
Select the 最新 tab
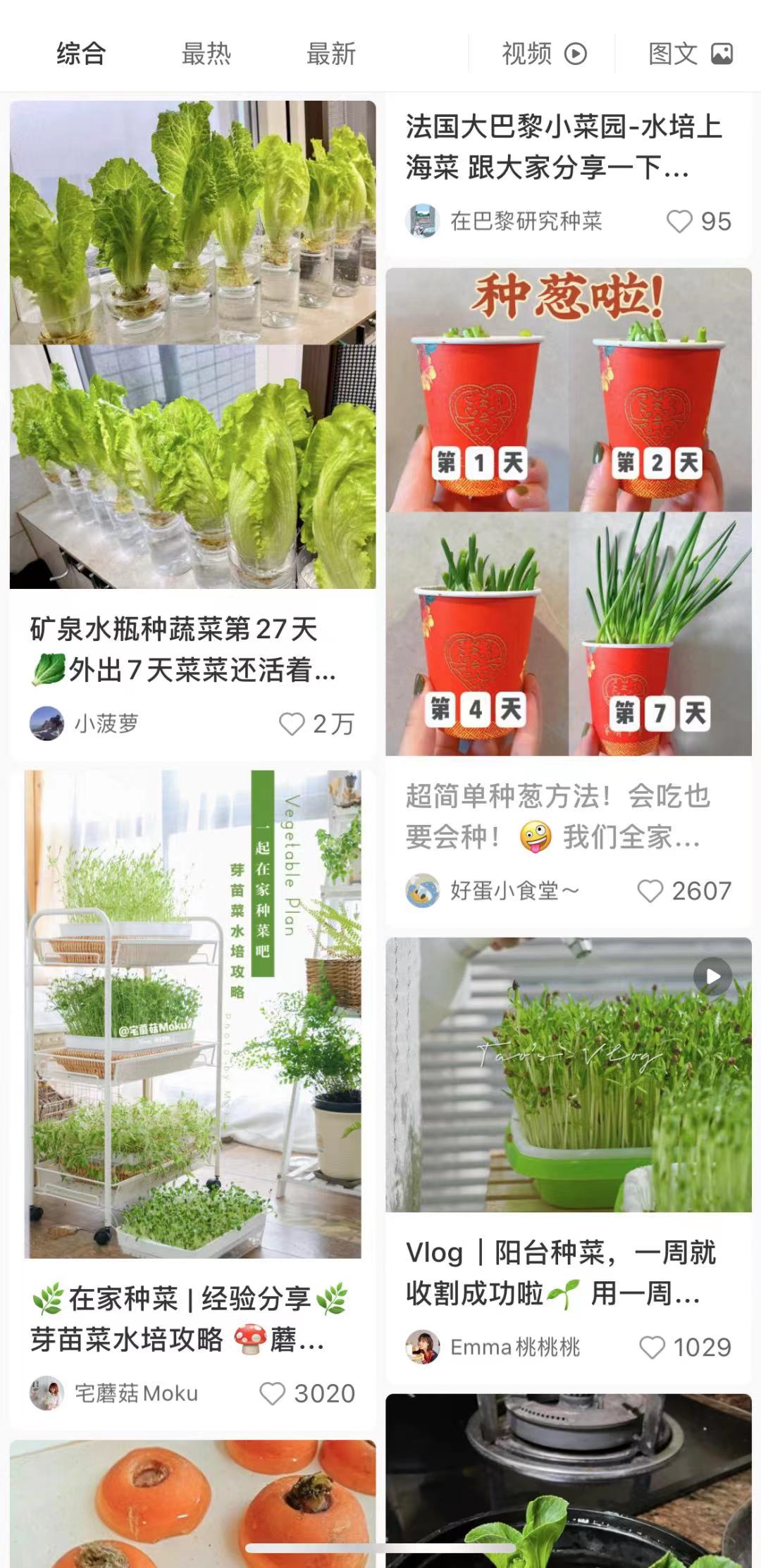pos(330,54)
